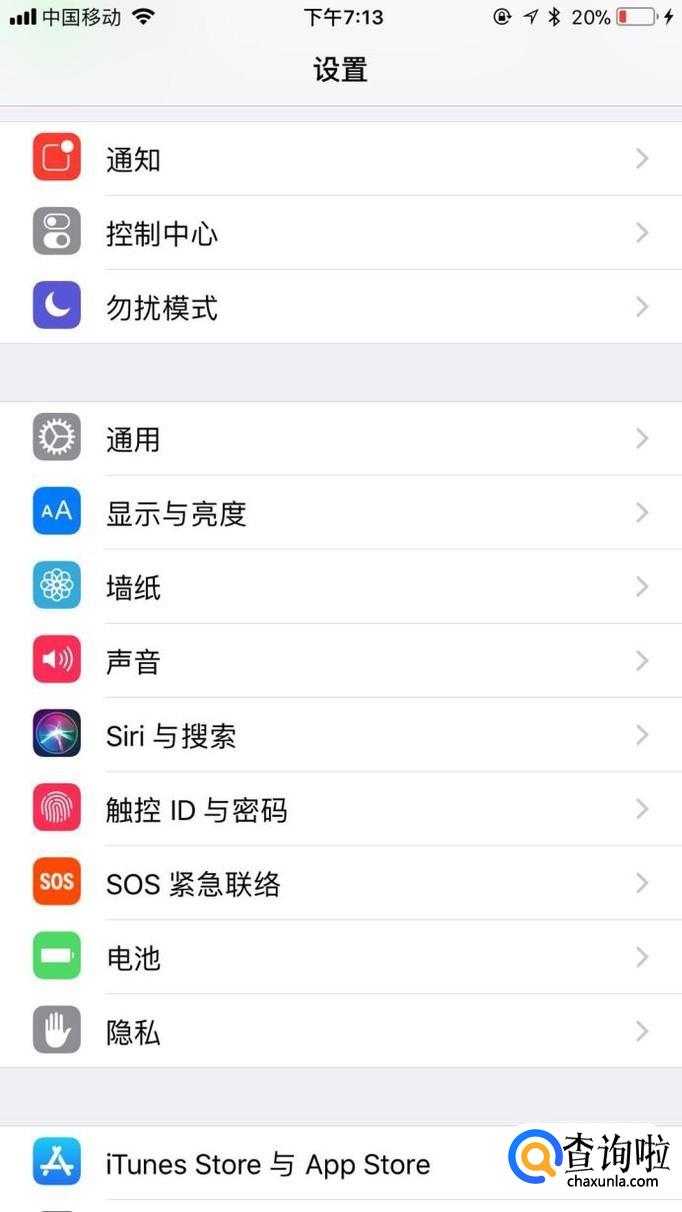The height and width of the screenshot is (1212, 682).
Task: Open the 电池 row
Action: (341, 957)
